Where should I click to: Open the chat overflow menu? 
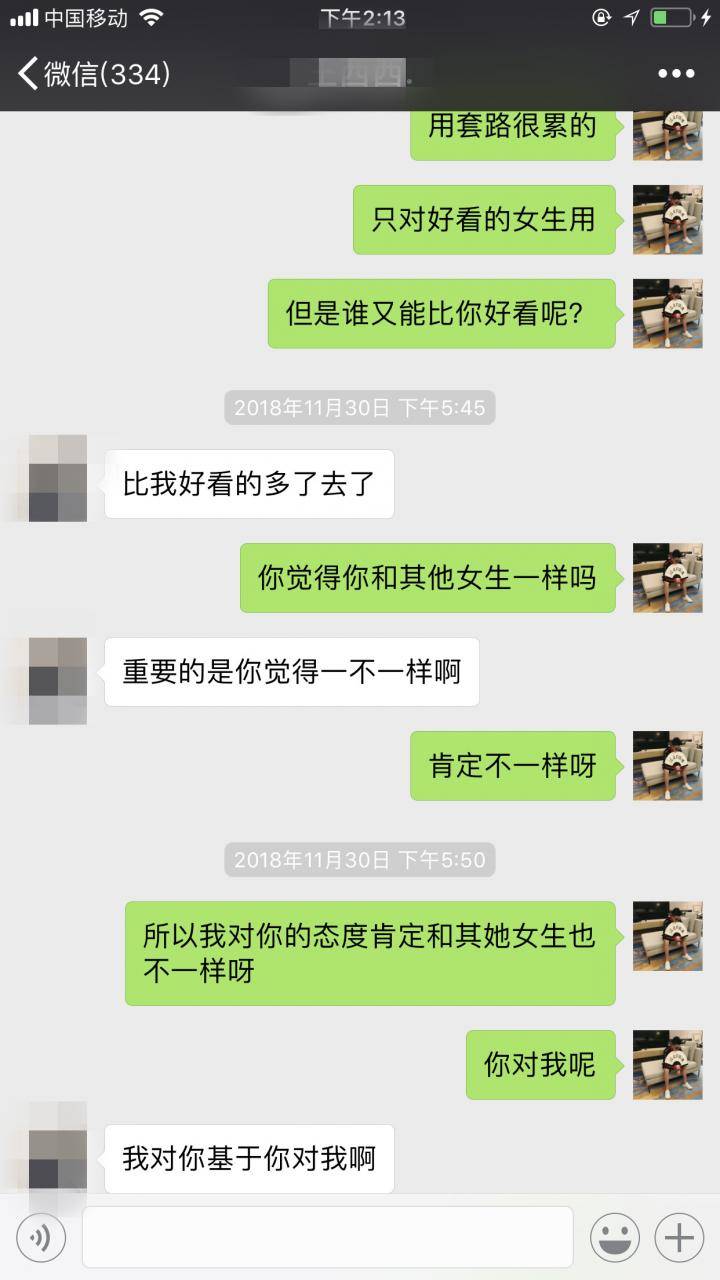[676, 74]
